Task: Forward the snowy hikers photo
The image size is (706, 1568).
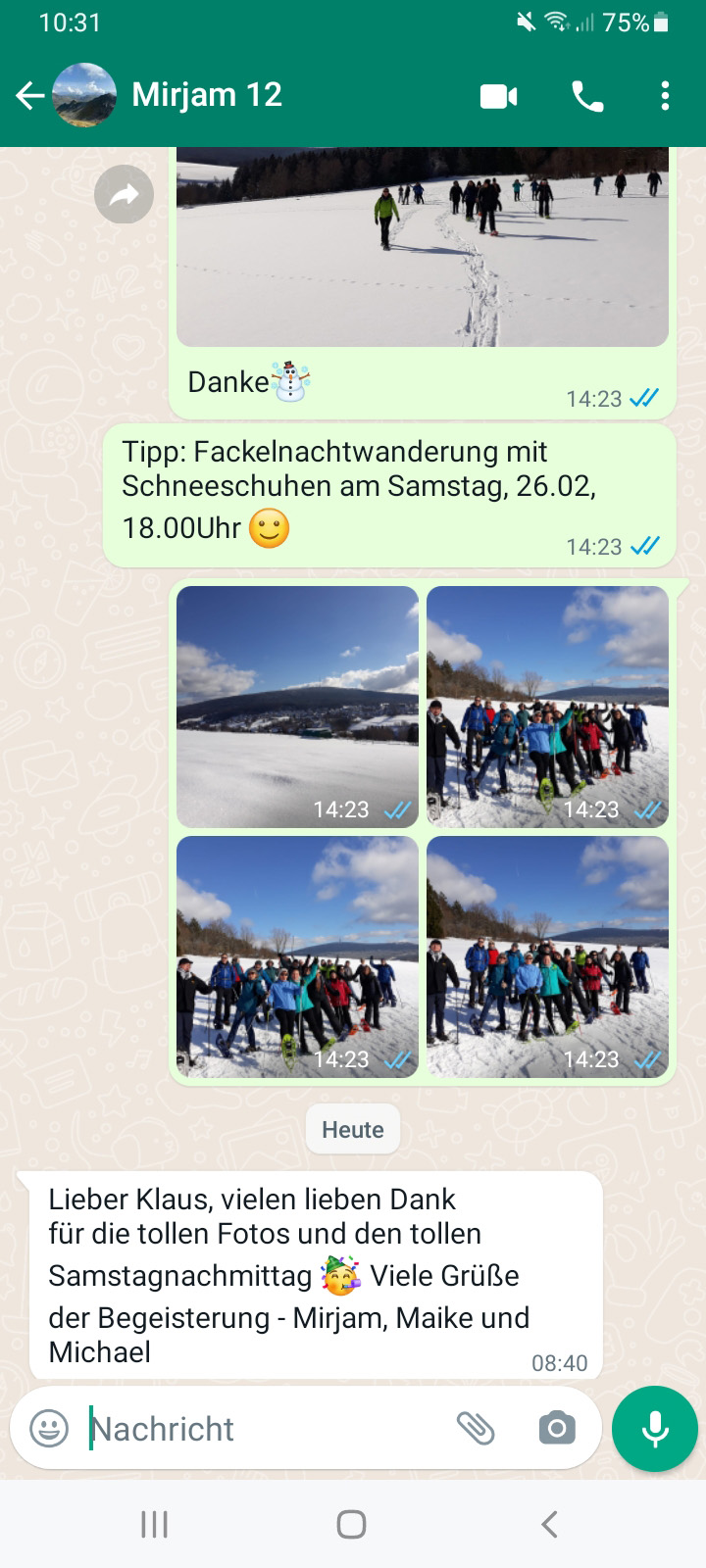Action: (125, 195)
